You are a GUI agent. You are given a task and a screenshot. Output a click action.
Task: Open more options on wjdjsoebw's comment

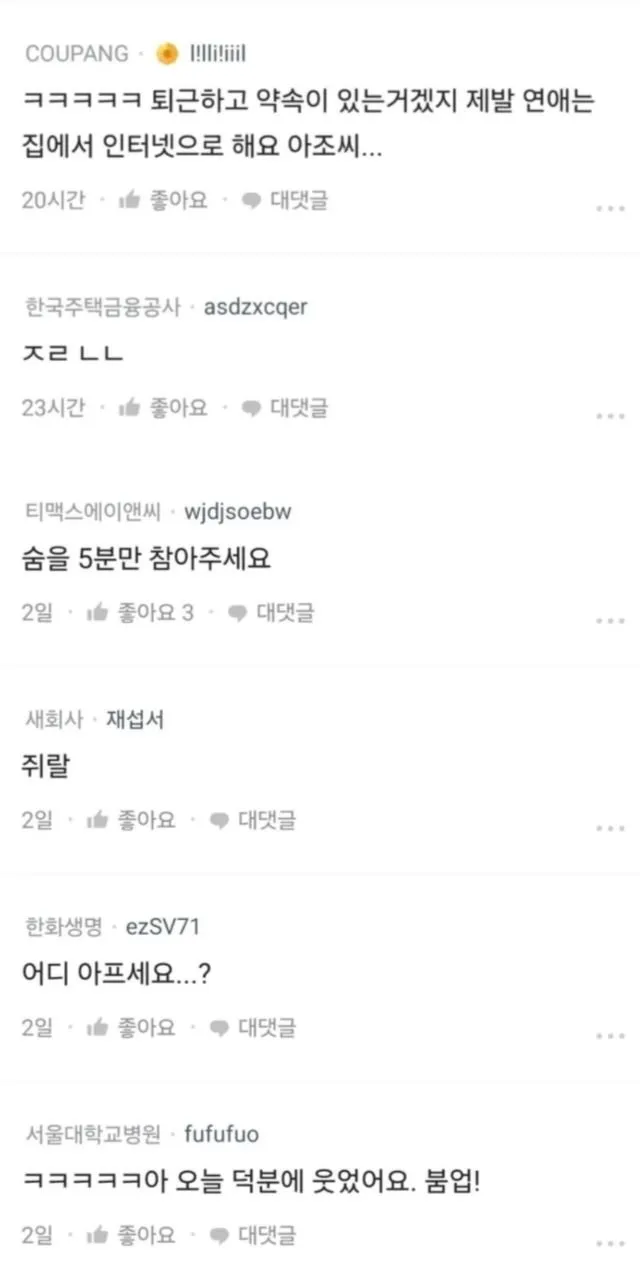[610, 620]
